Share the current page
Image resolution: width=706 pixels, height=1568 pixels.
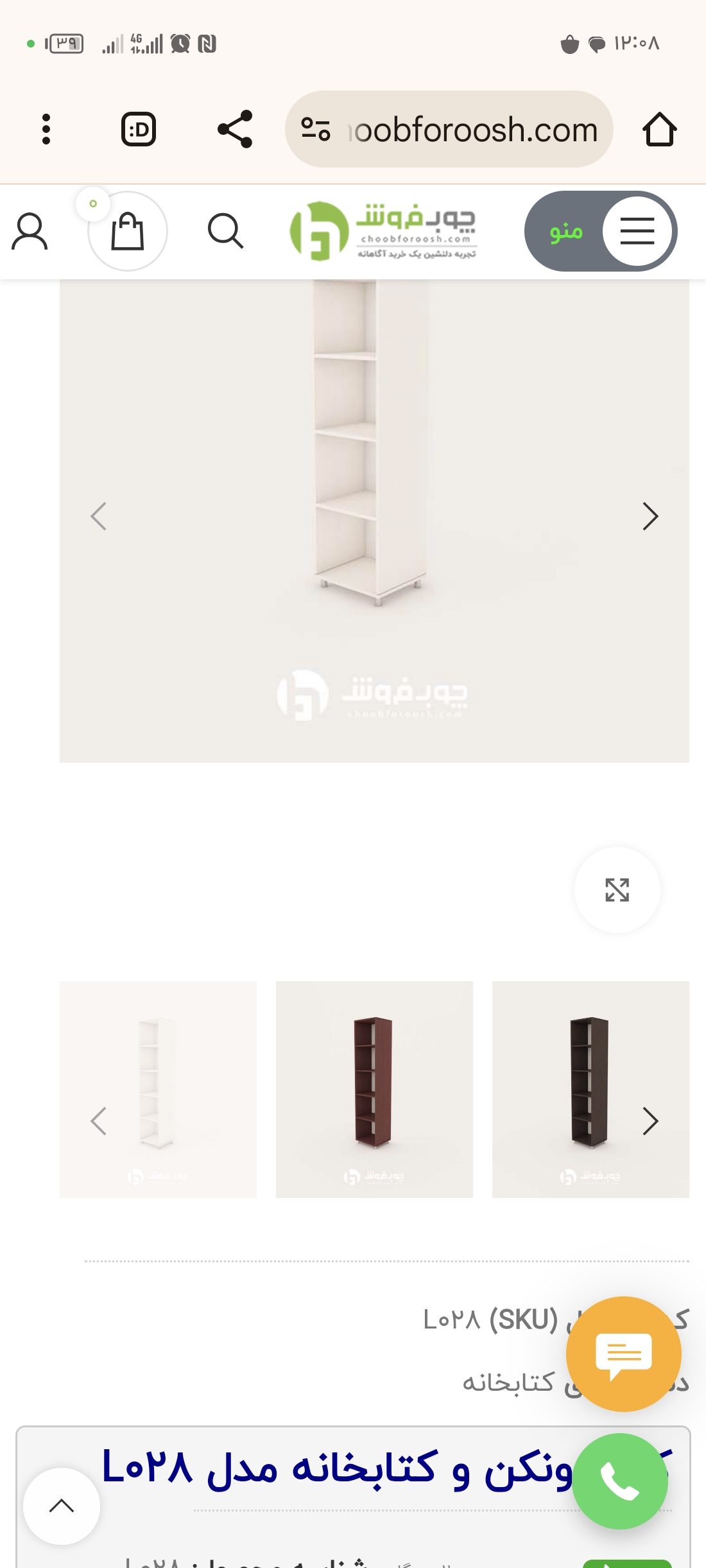click(235, 129)
